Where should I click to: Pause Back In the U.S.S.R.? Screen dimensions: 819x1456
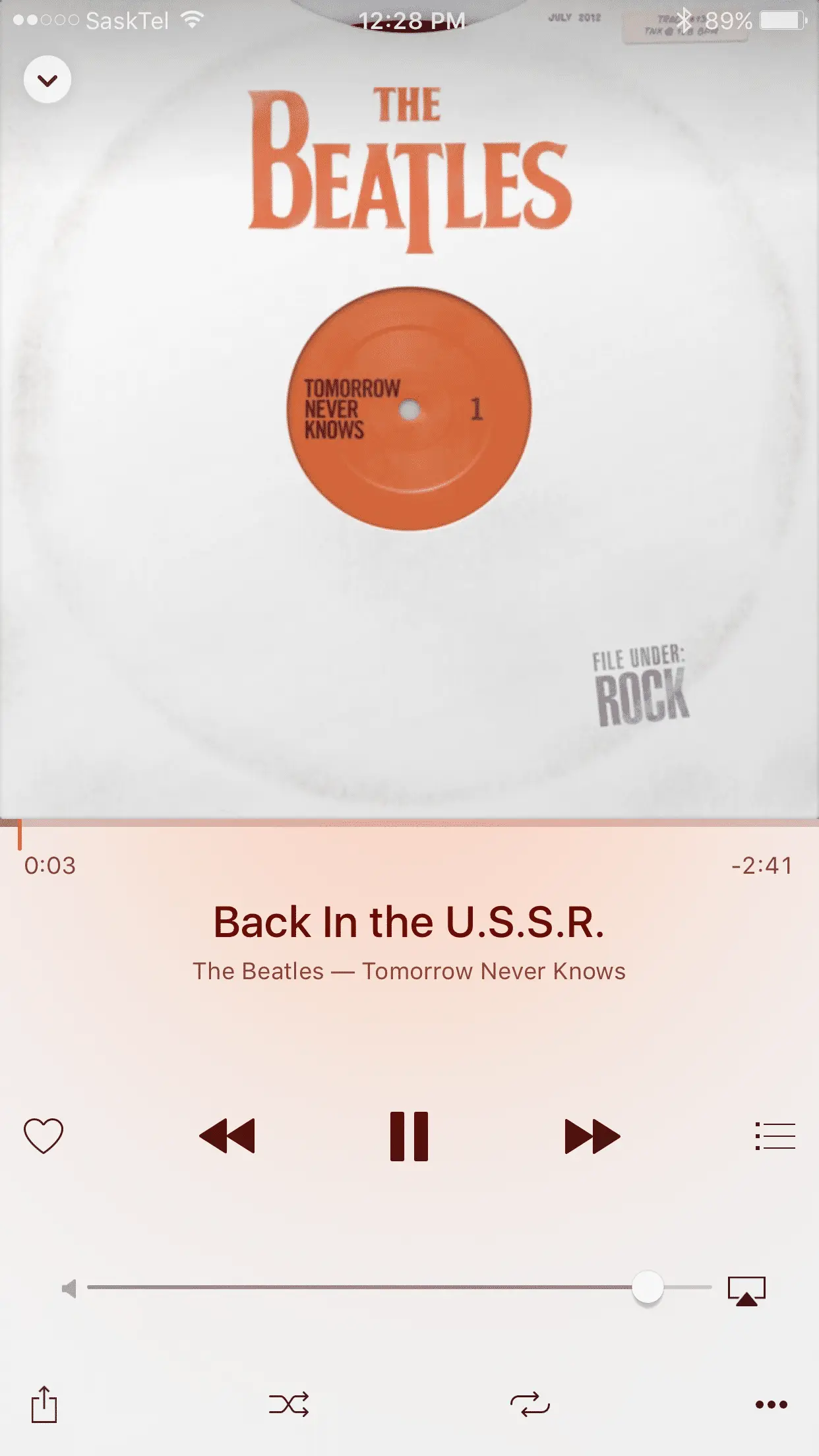point(409,1136)
